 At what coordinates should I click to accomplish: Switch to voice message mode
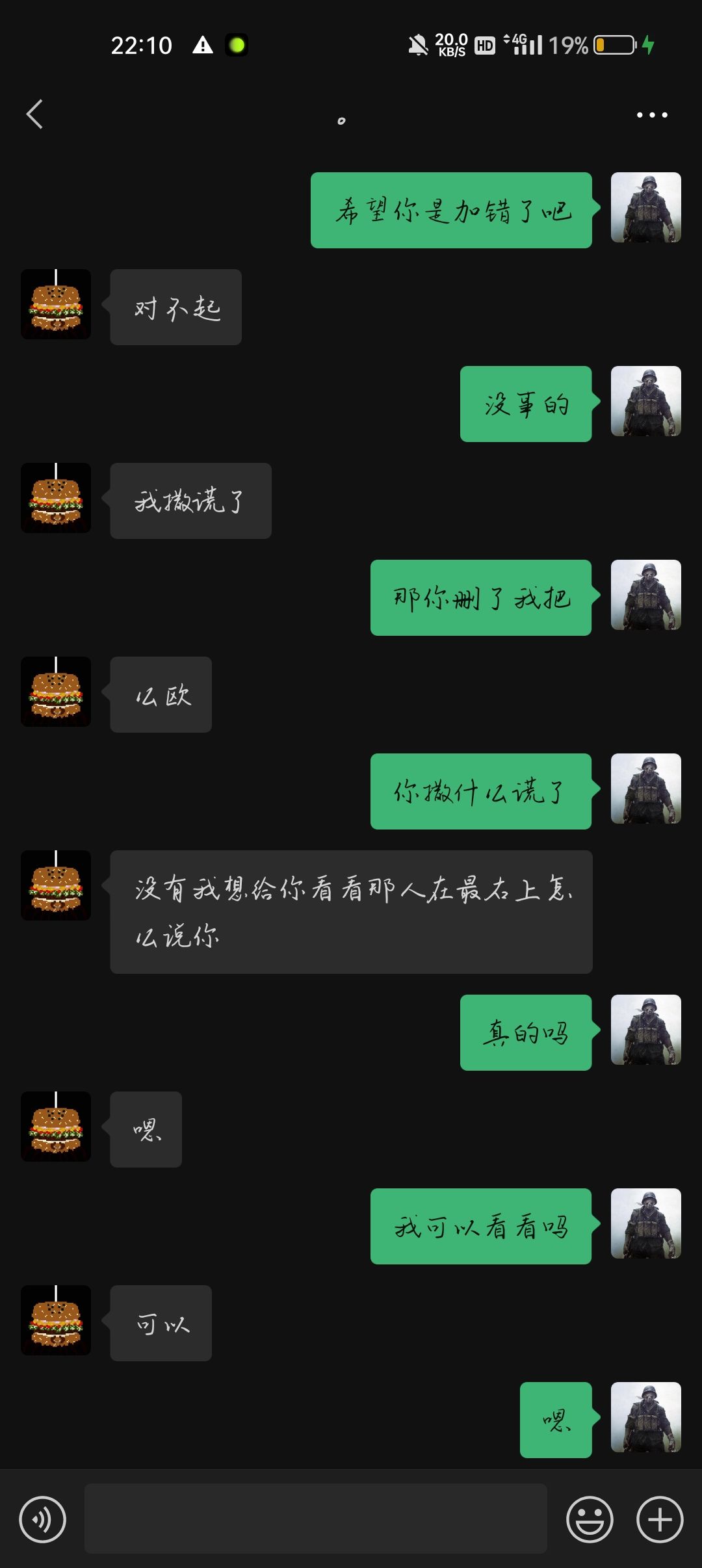[43, 1520]
